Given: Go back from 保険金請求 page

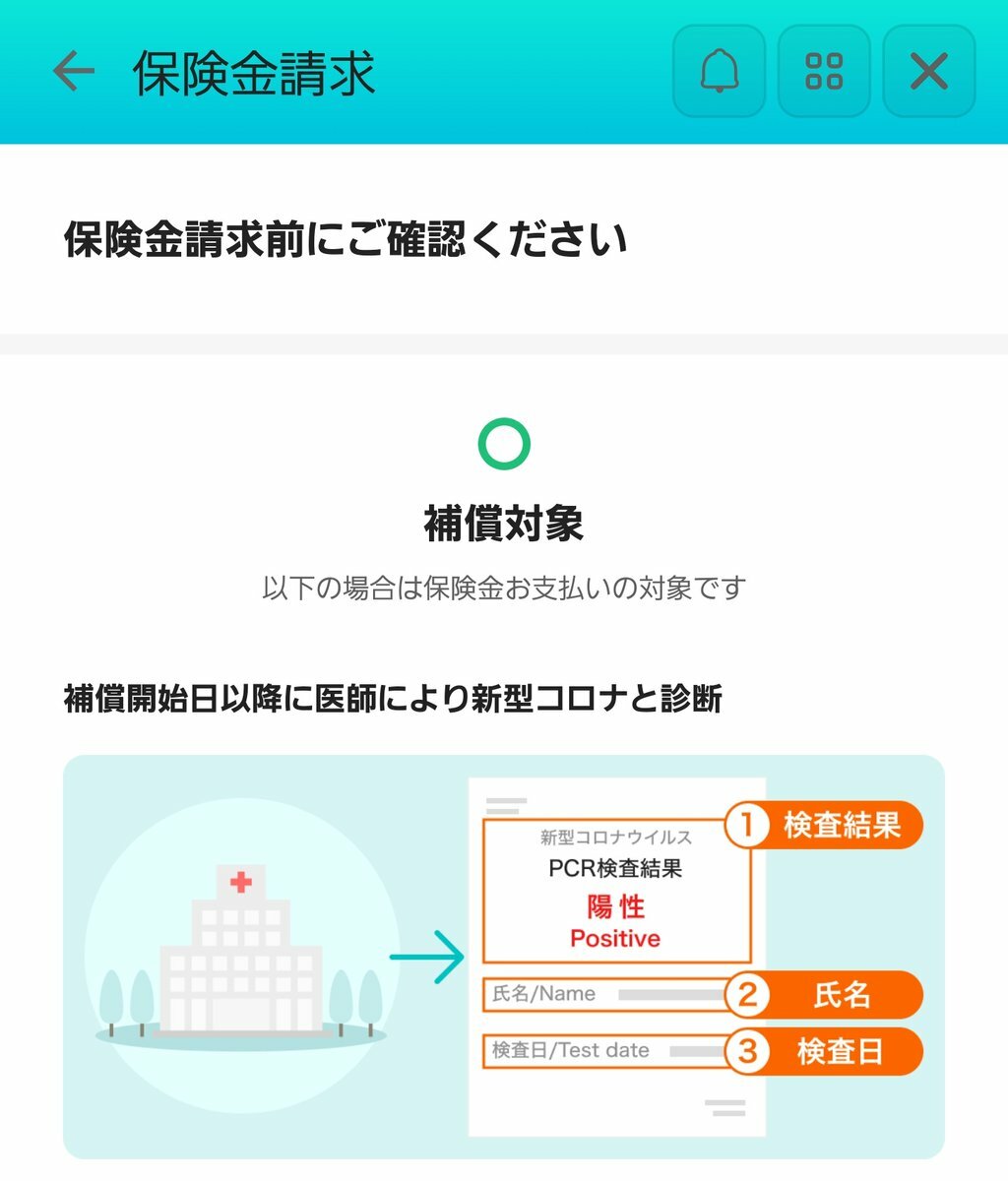Looking at the screenshot, I should point(74,72).
